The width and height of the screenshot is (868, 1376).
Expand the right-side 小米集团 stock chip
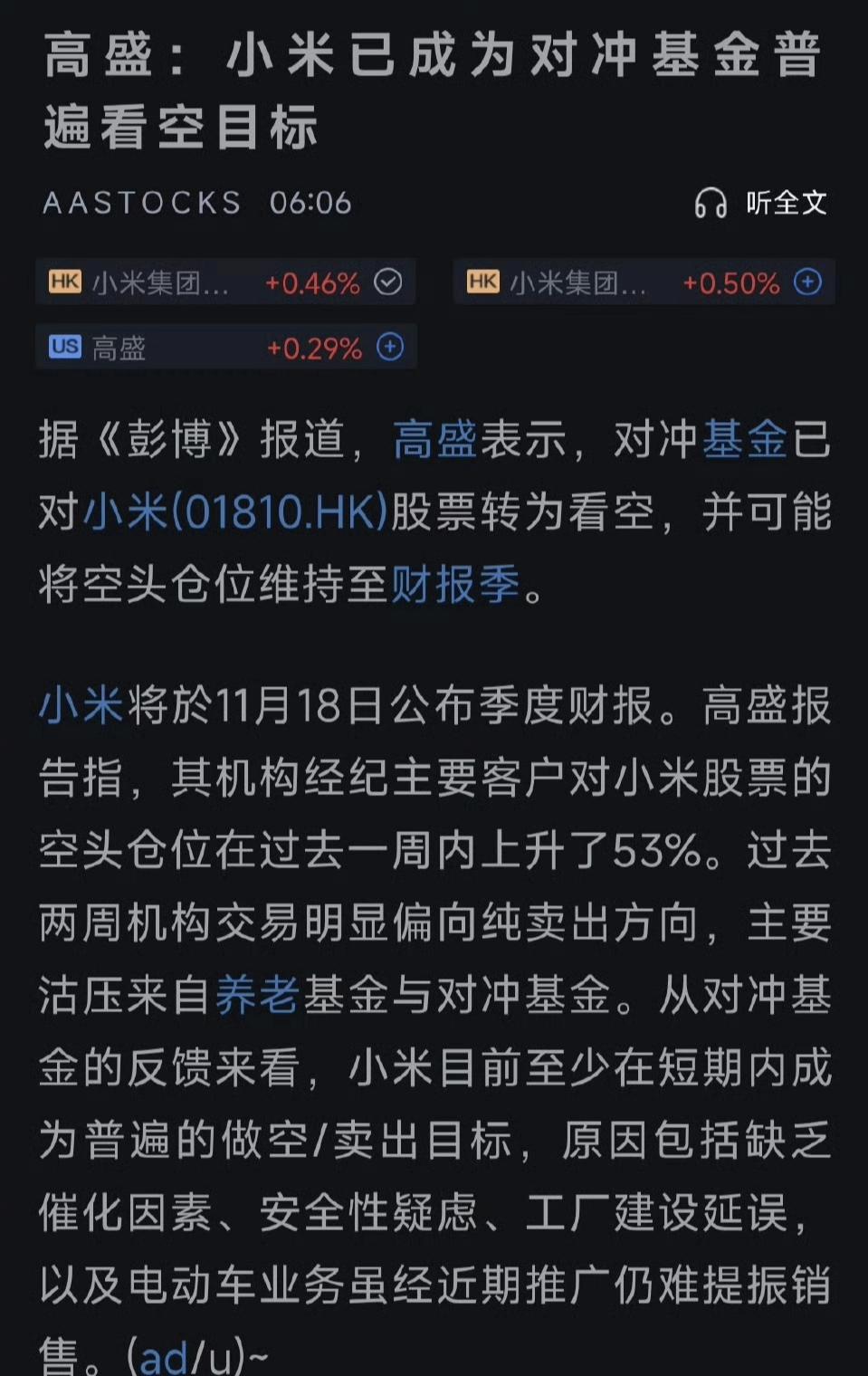tap(597, 282)
